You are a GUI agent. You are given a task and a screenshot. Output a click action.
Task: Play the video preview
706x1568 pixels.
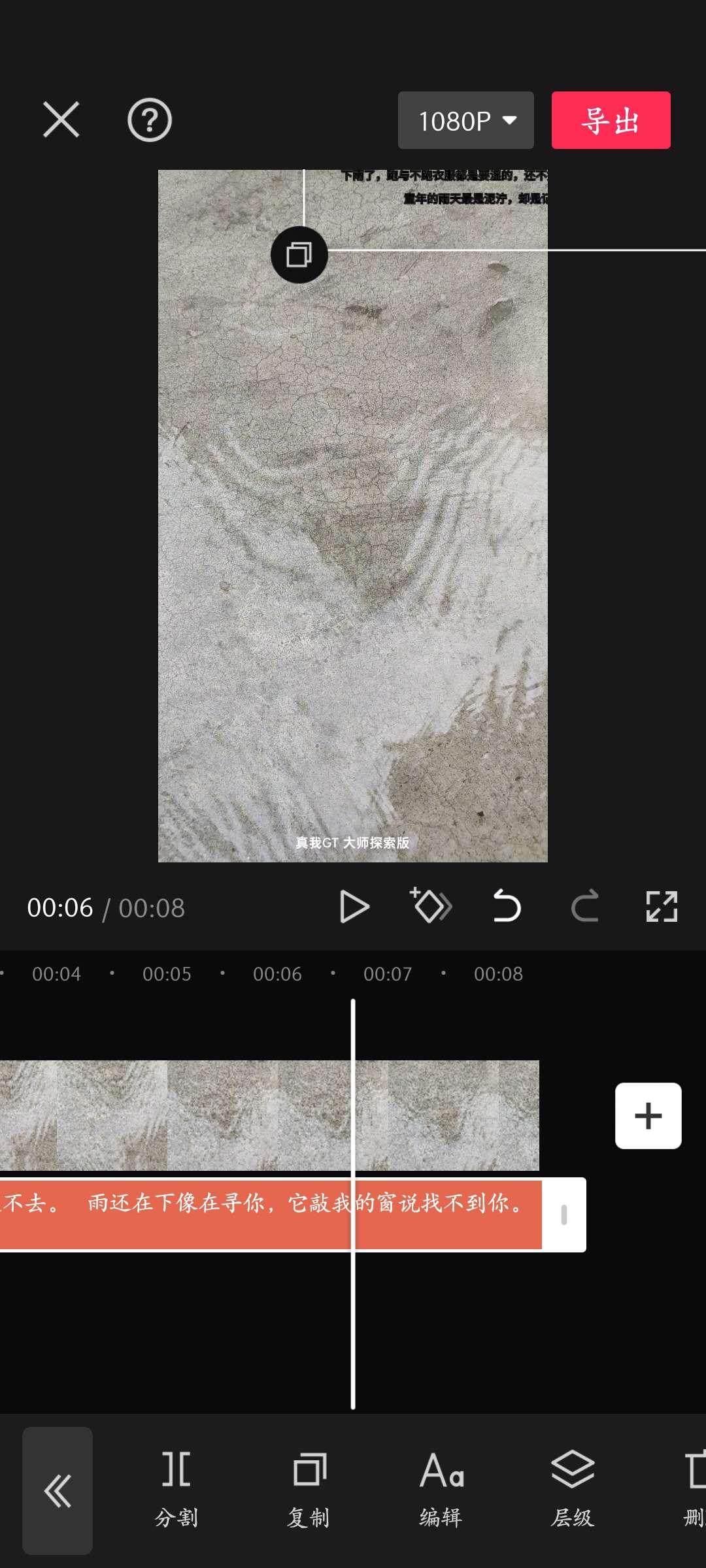point(354,907)
